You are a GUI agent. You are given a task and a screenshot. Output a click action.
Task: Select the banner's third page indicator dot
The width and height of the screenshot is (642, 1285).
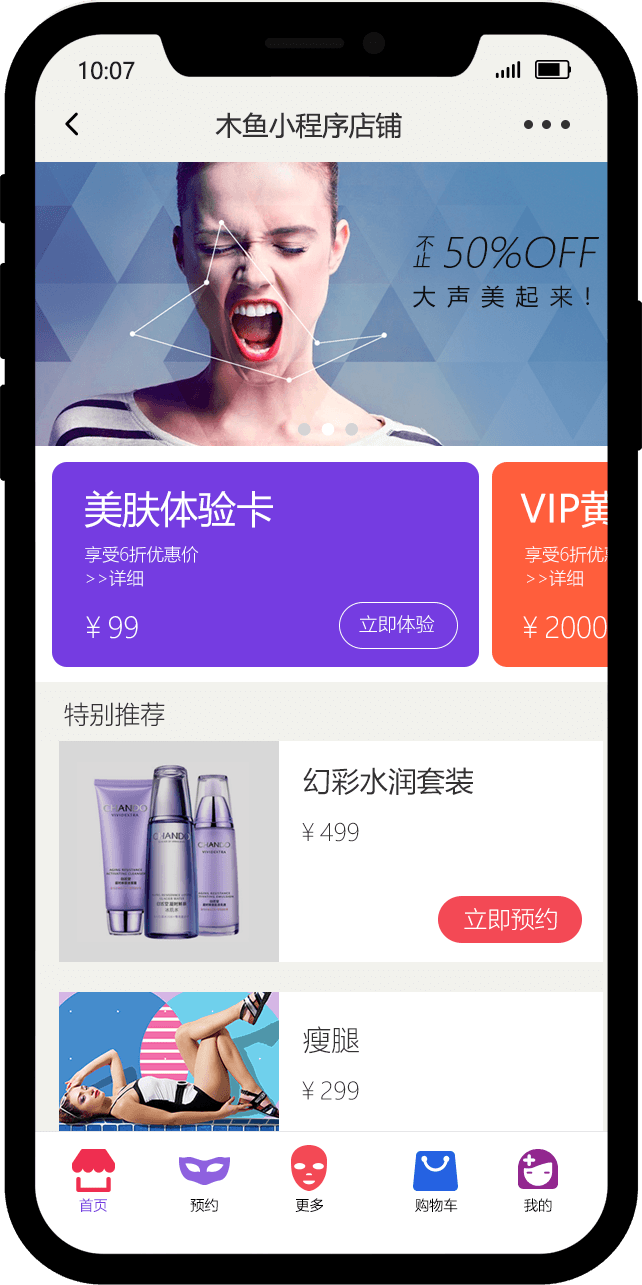(351, 429)
